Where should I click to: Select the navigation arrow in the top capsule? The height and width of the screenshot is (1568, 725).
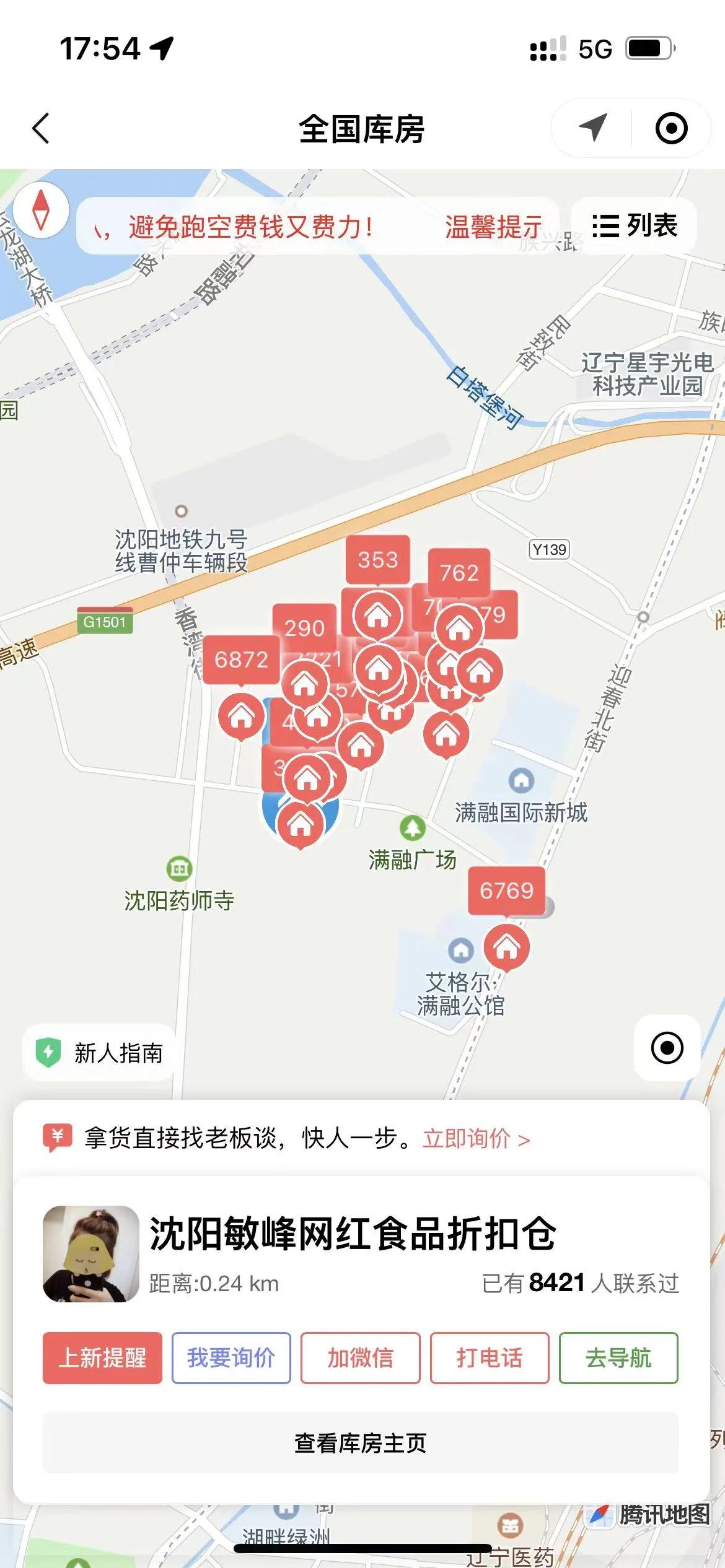pos(593,127)
